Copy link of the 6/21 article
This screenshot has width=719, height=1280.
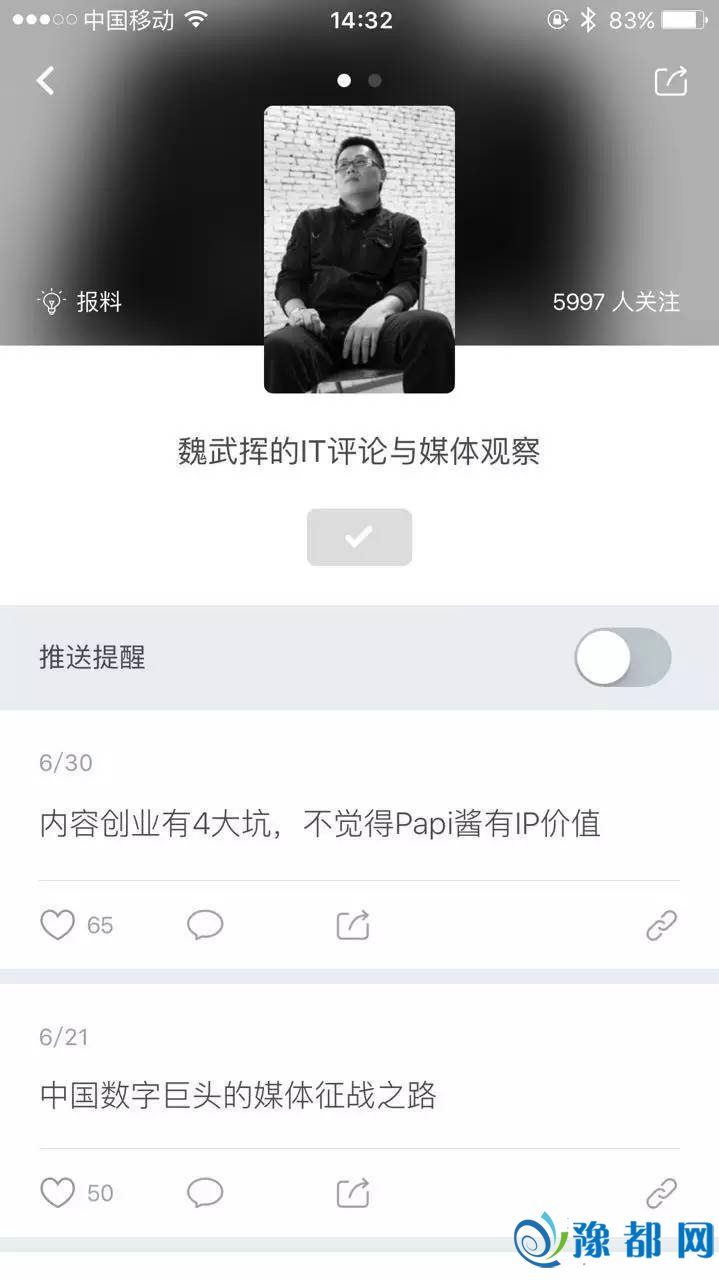tap(661, 1192)
